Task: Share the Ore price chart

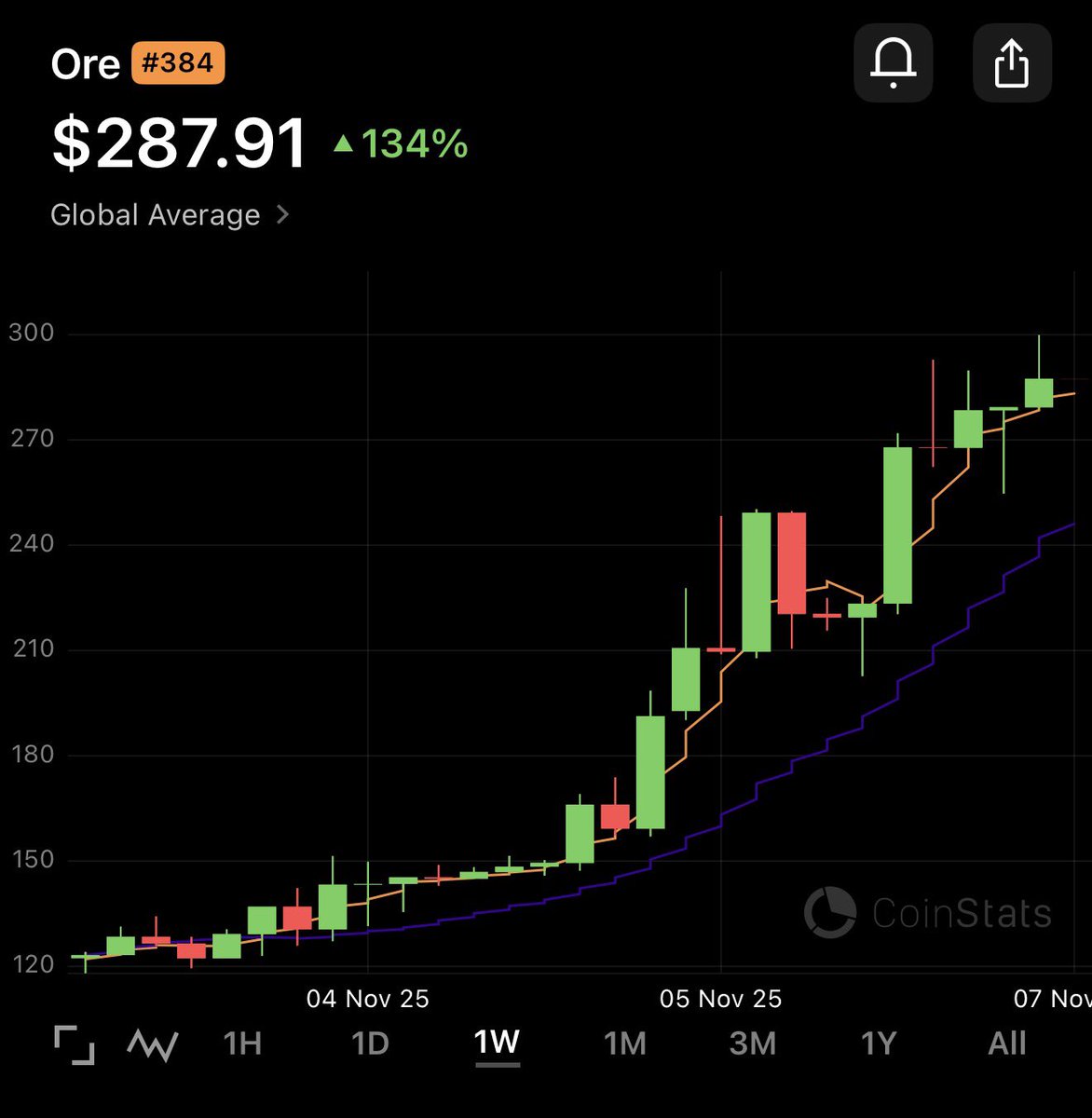Action: click(1011, 63)
